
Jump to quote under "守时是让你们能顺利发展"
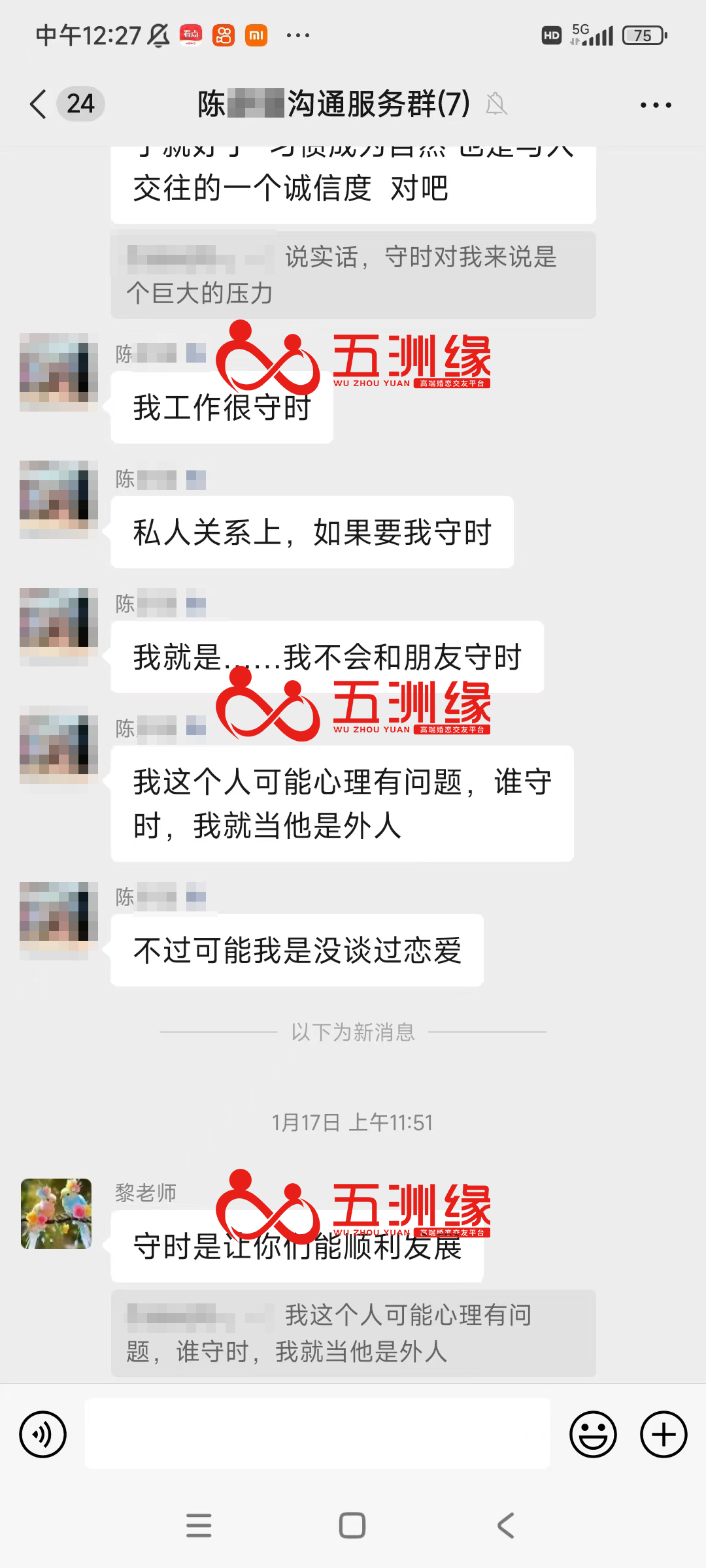pyautogui.click(x=353, y=1333)
